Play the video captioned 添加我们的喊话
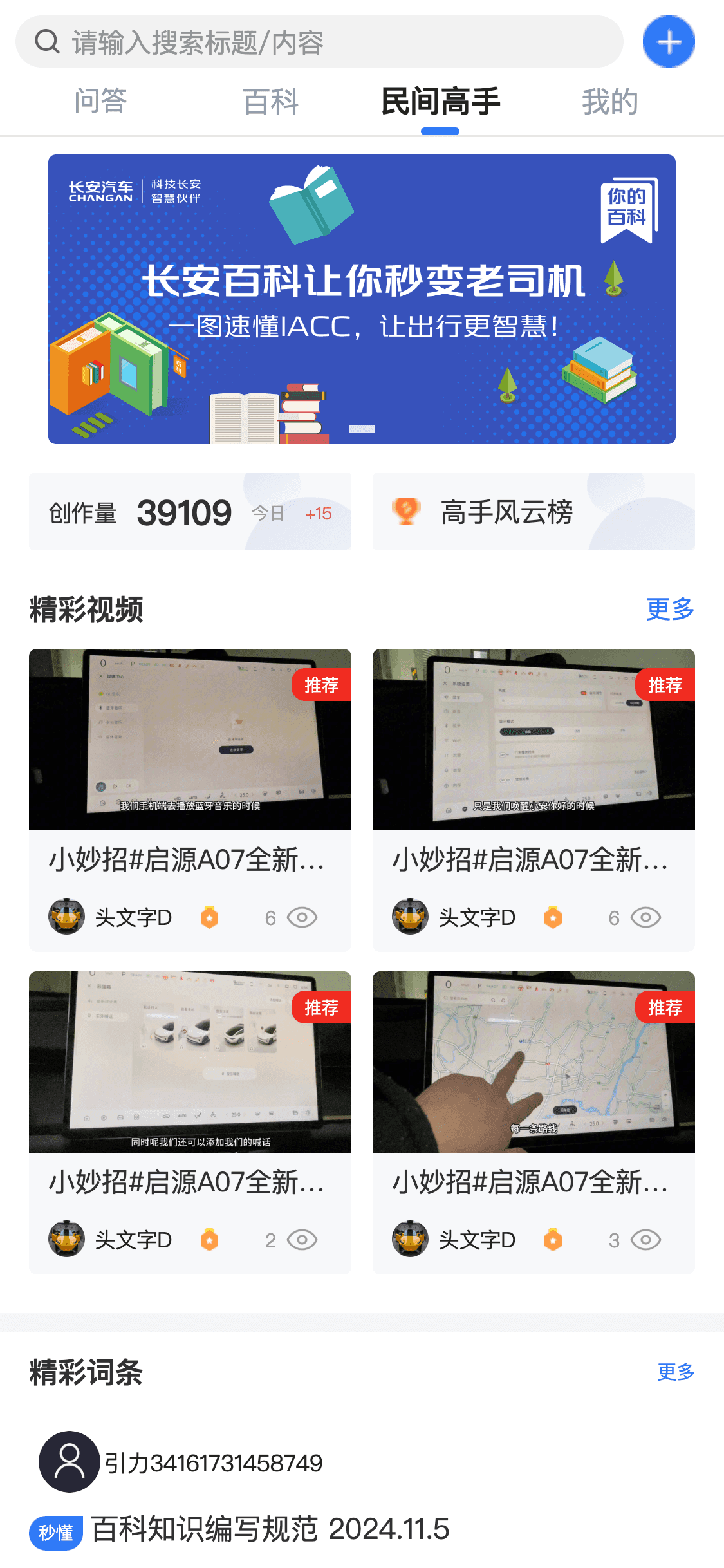The height and width of the screenshot is (1568, 724). pos(190,1062)
